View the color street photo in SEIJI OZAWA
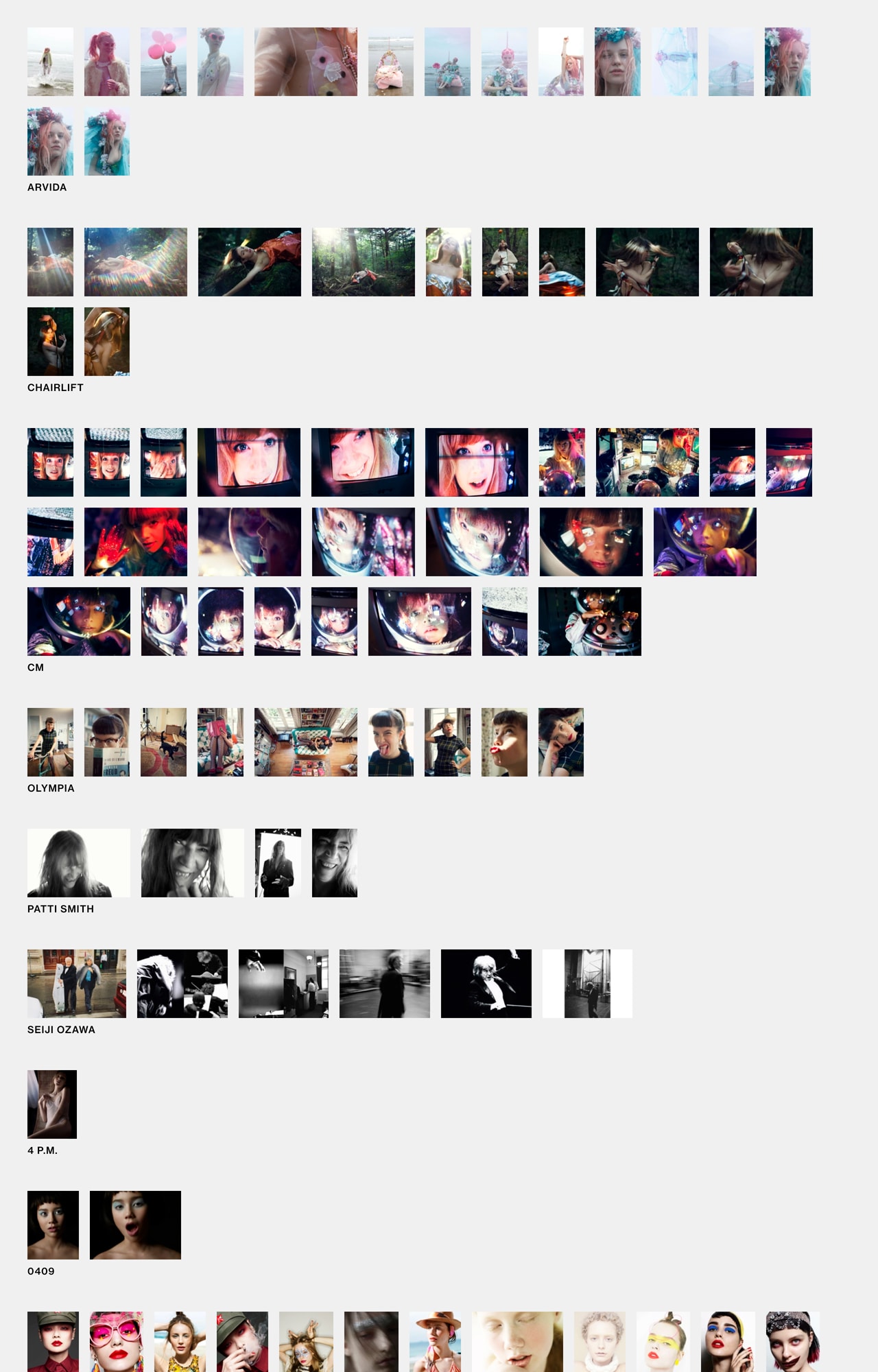The width and height of the screenshot is (878, 1372). pos(76,984)
